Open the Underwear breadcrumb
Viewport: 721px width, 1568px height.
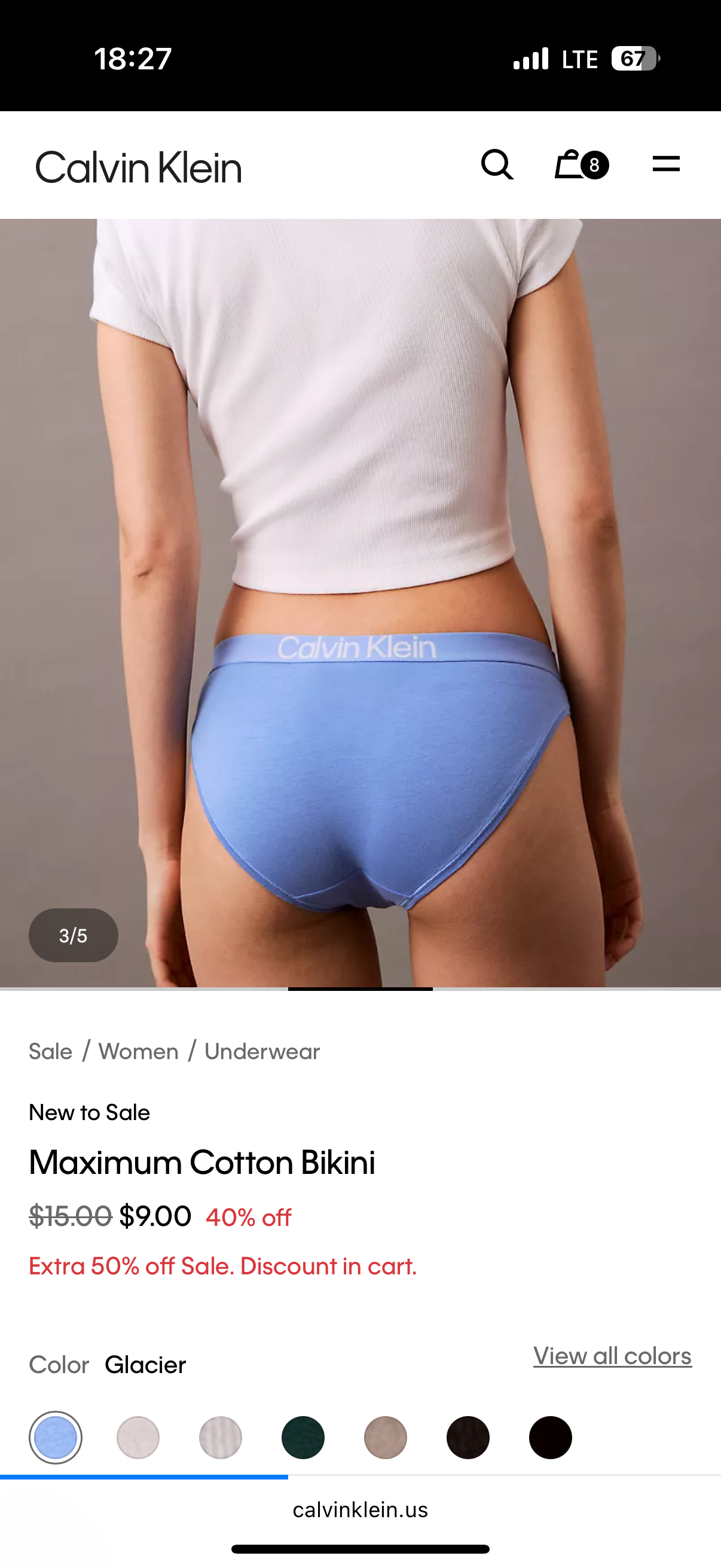(x=262, y=1051)
